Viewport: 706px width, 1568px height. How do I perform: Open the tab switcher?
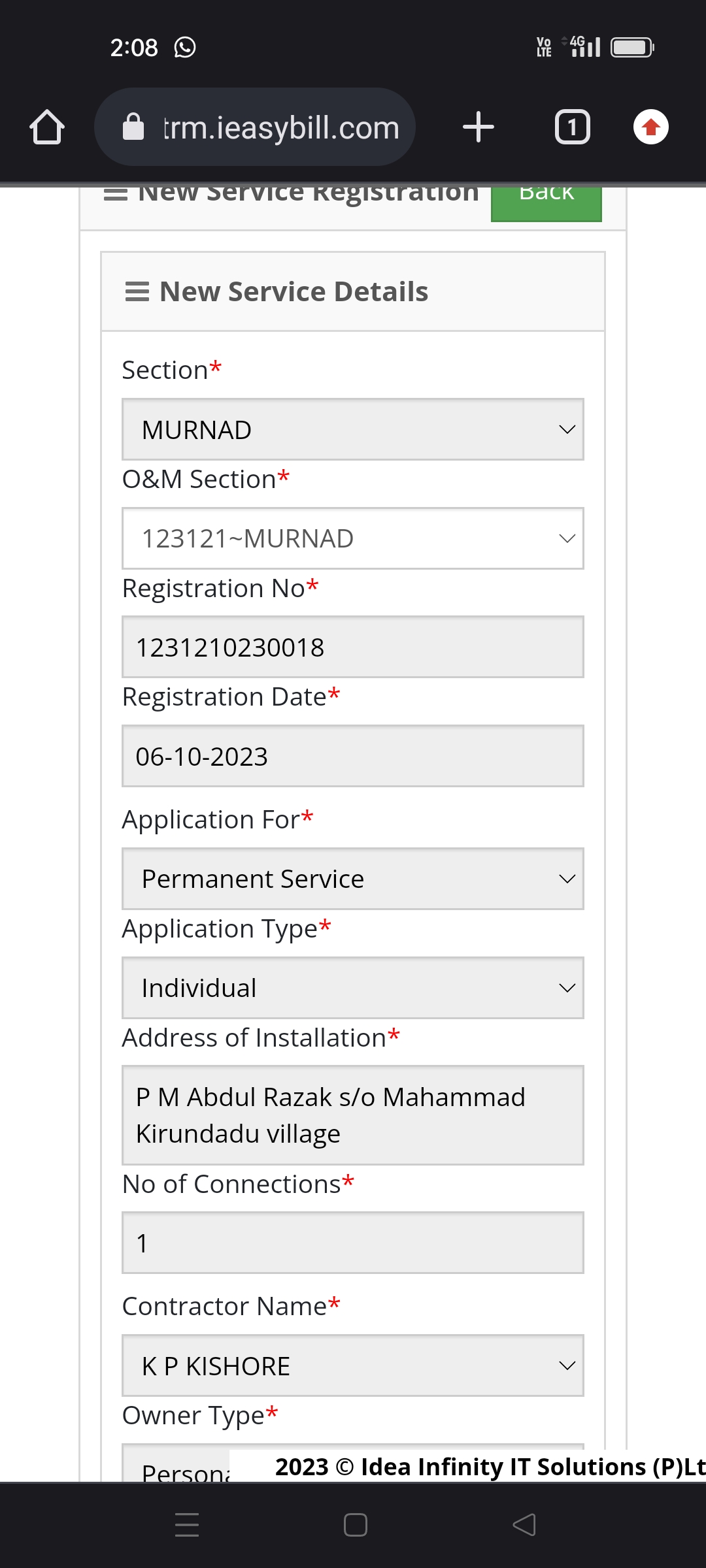(573, 127)
